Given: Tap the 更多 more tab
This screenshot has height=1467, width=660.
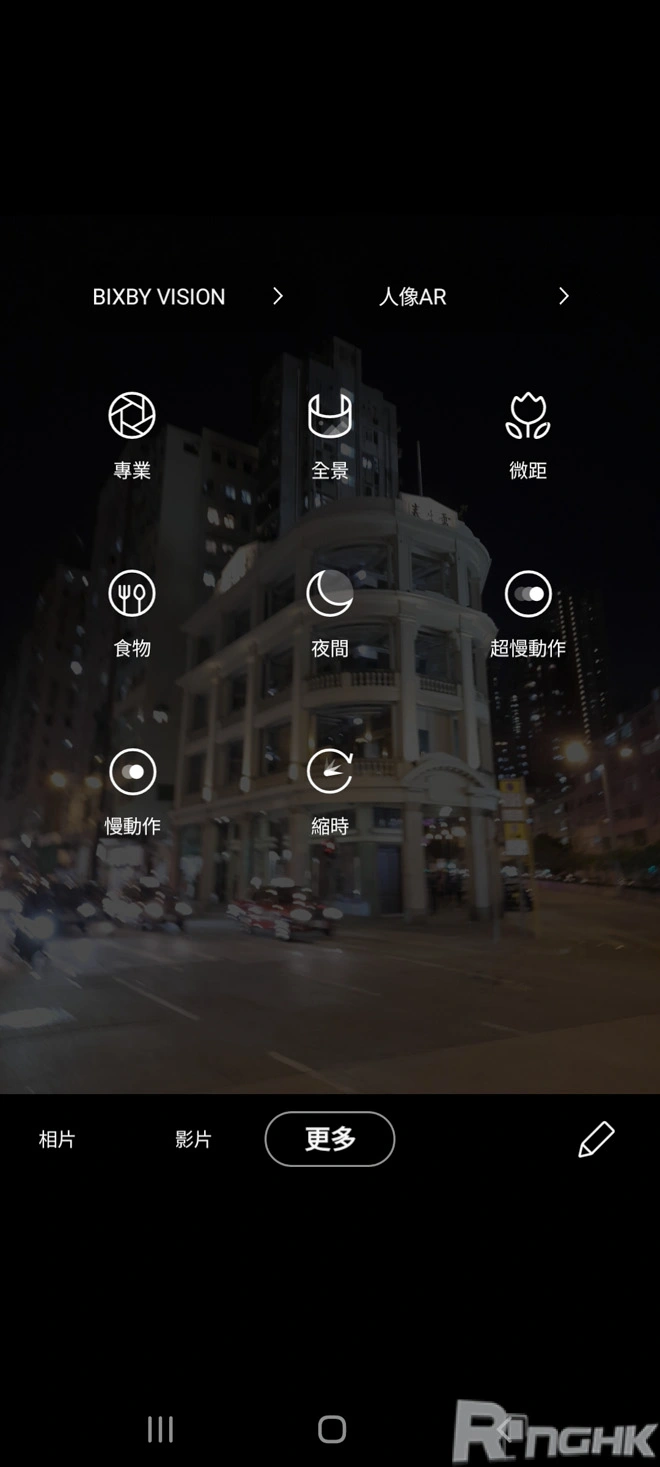Looking at the screenshot, I should 330,1139.
